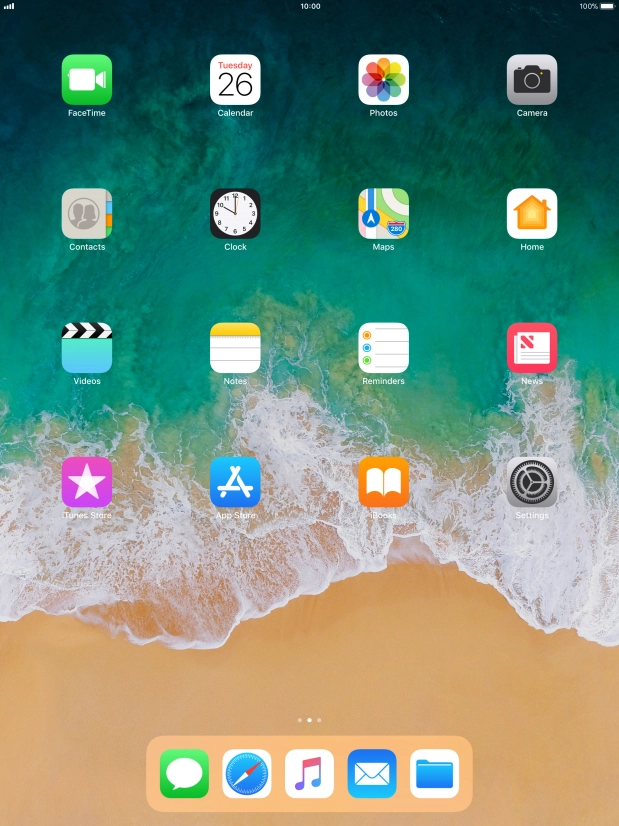This screenshot has height=826, width=619.
Task: Launch the iTunes Store app
Action: [x=87, y=482]
